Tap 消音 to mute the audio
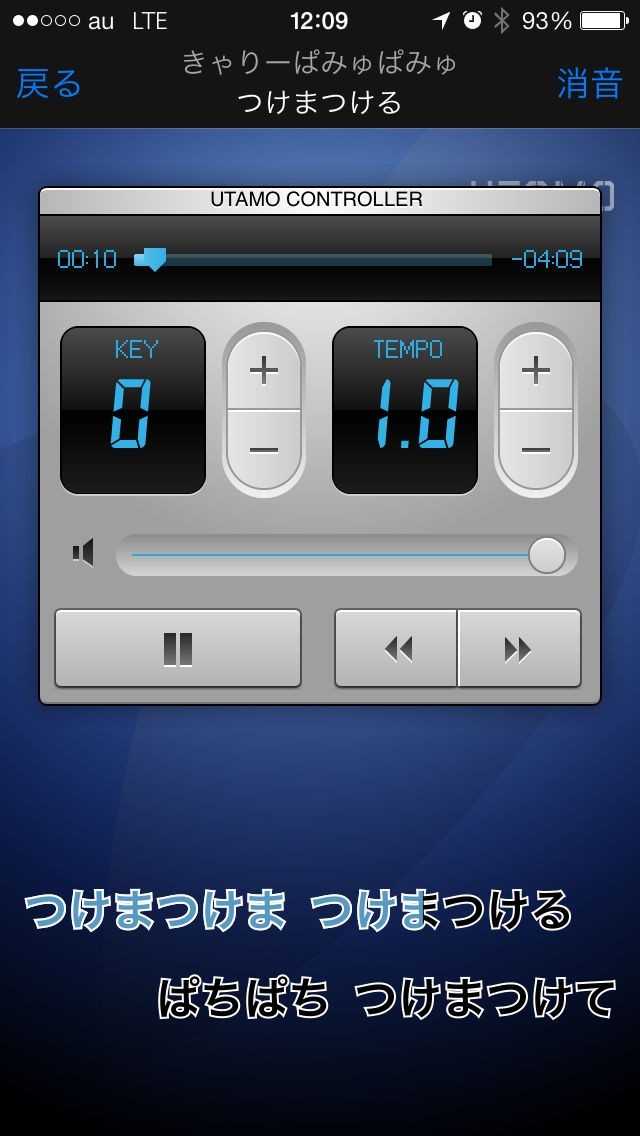Screen dimensions: 640x1136 point(590,84)
